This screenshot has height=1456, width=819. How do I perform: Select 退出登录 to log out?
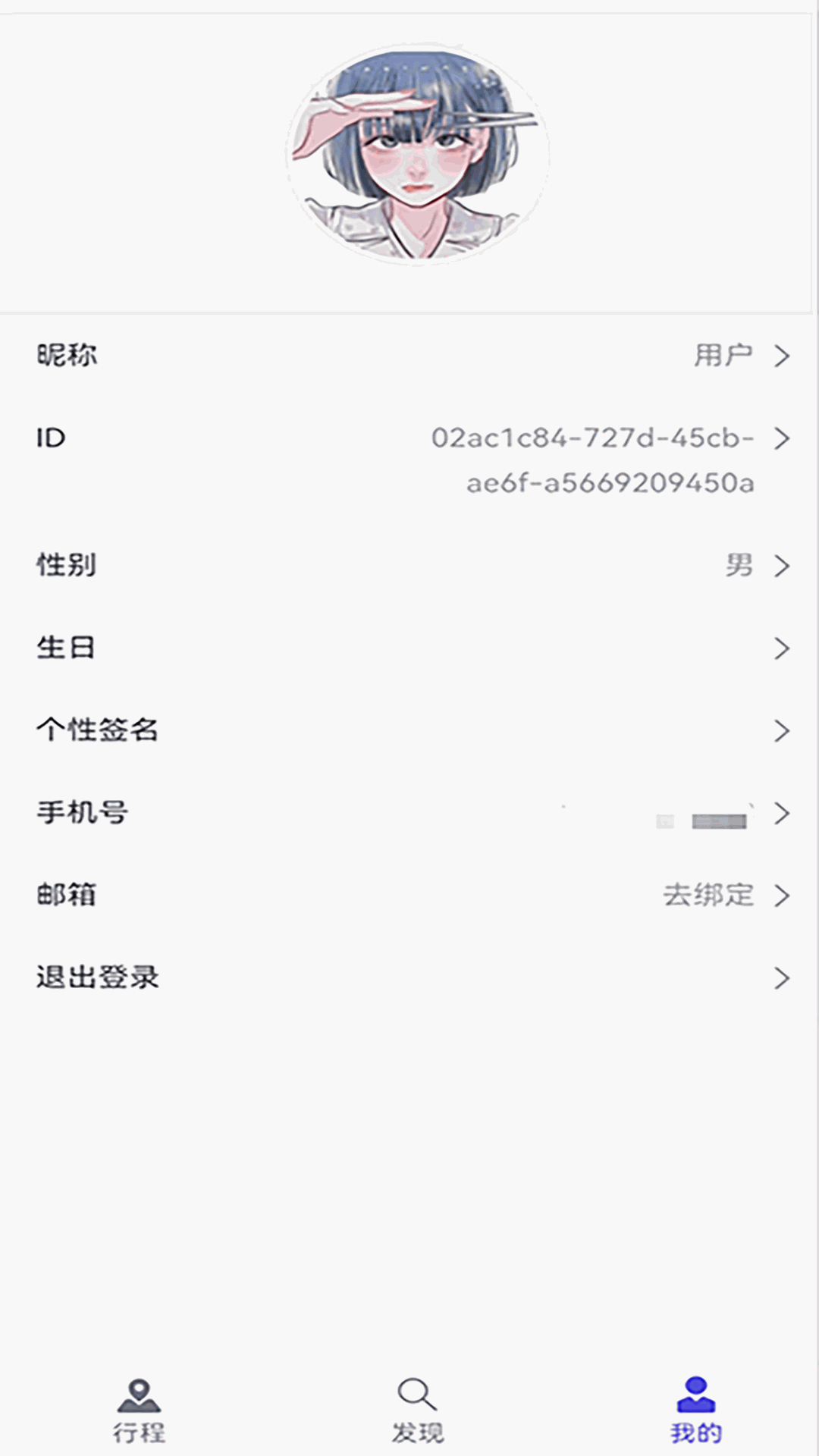pyautogui.click(x=409, y=978)
